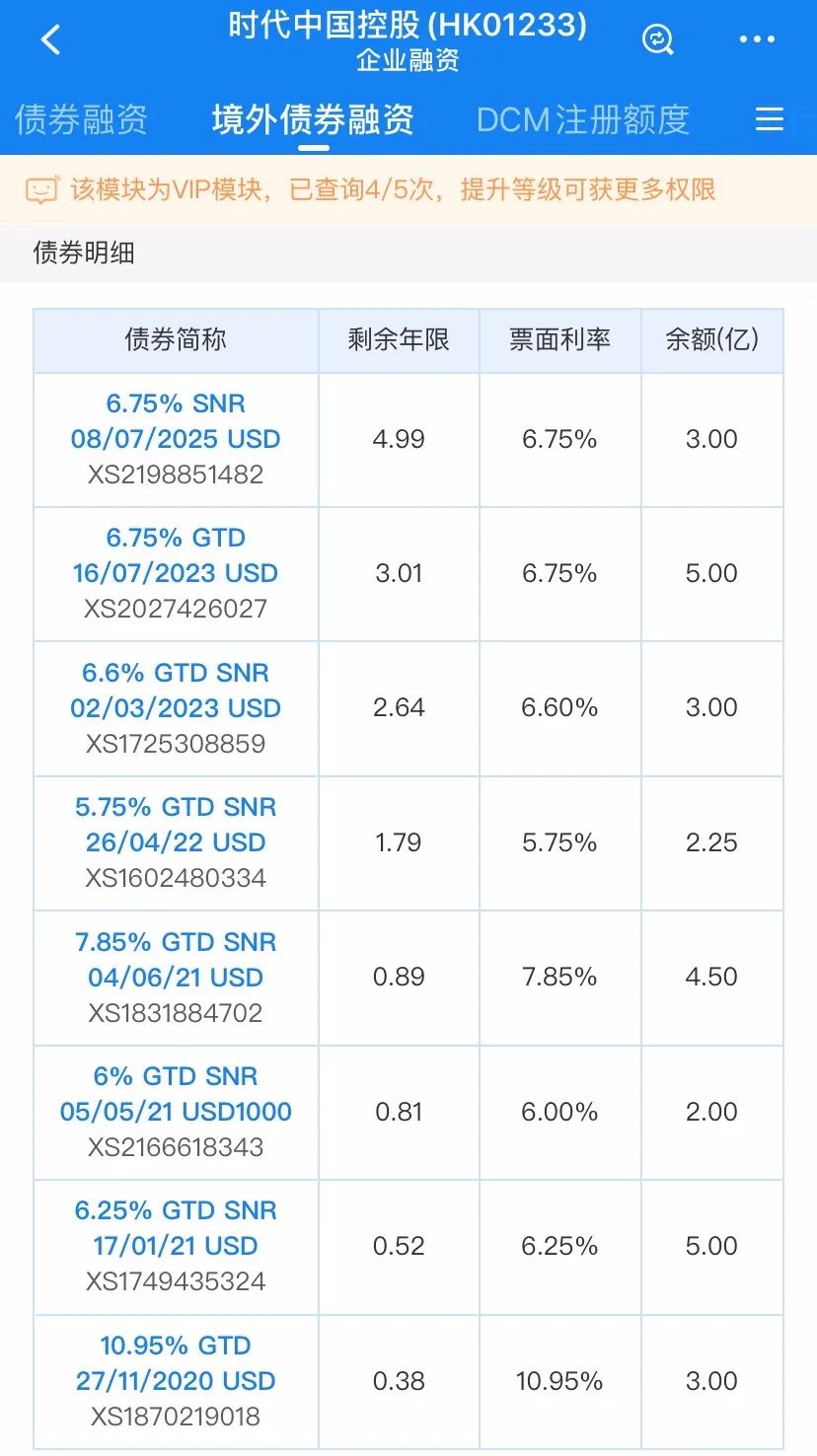Open the hamburger tab list menu
The height and width of the screenshot is (1456, 817).
770,120
